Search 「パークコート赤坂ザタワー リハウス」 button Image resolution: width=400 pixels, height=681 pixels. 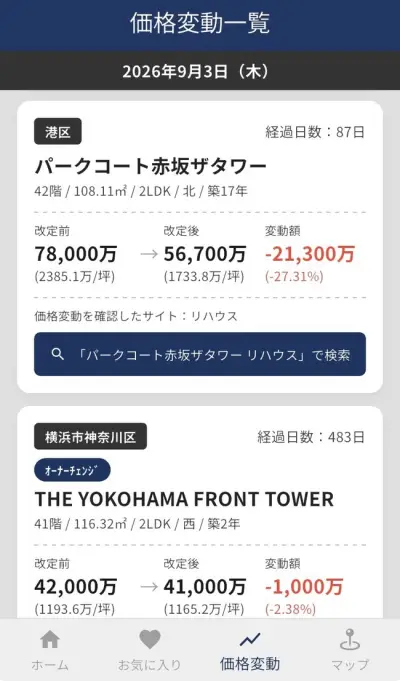coord(200,354)
